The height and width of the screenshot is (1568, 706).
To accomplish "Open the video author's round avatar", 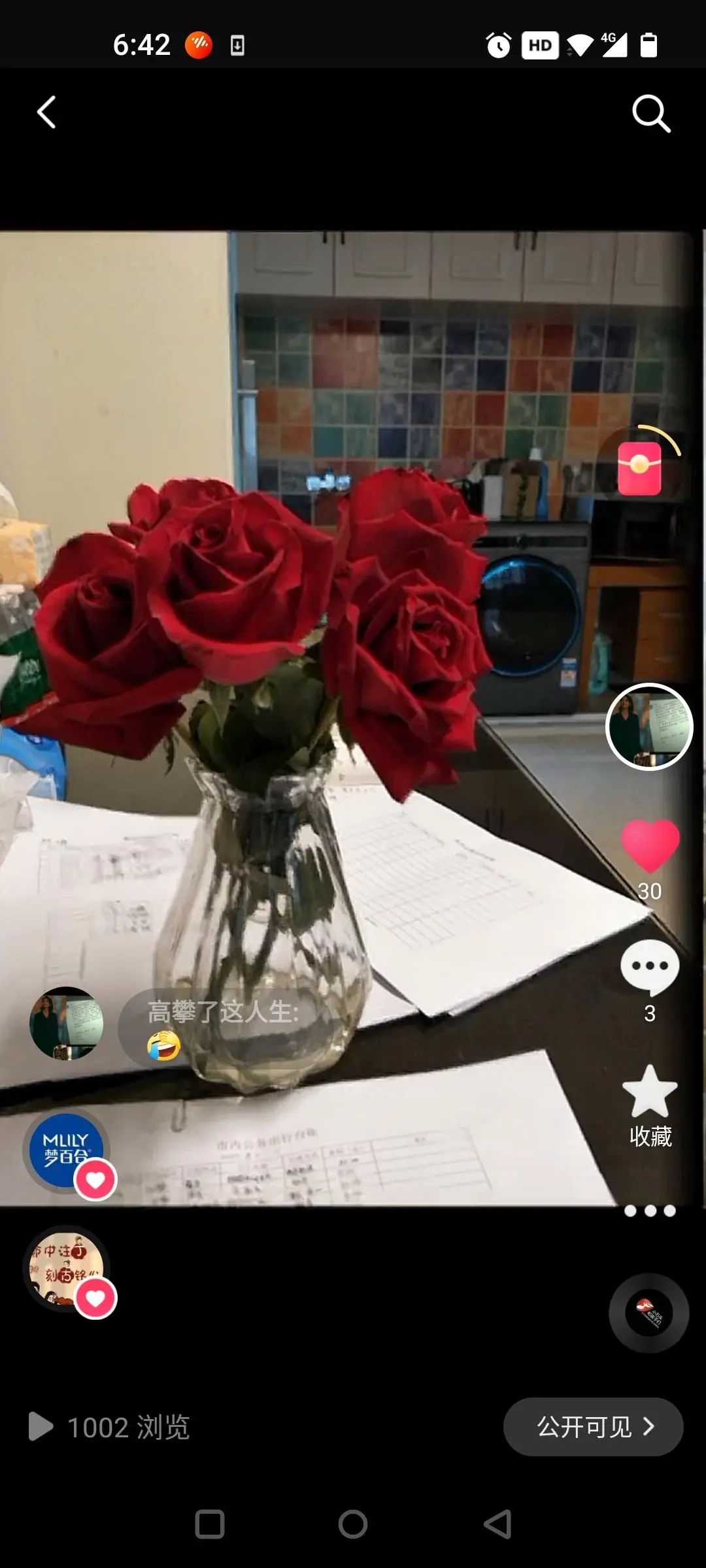I will pos(649,727).
